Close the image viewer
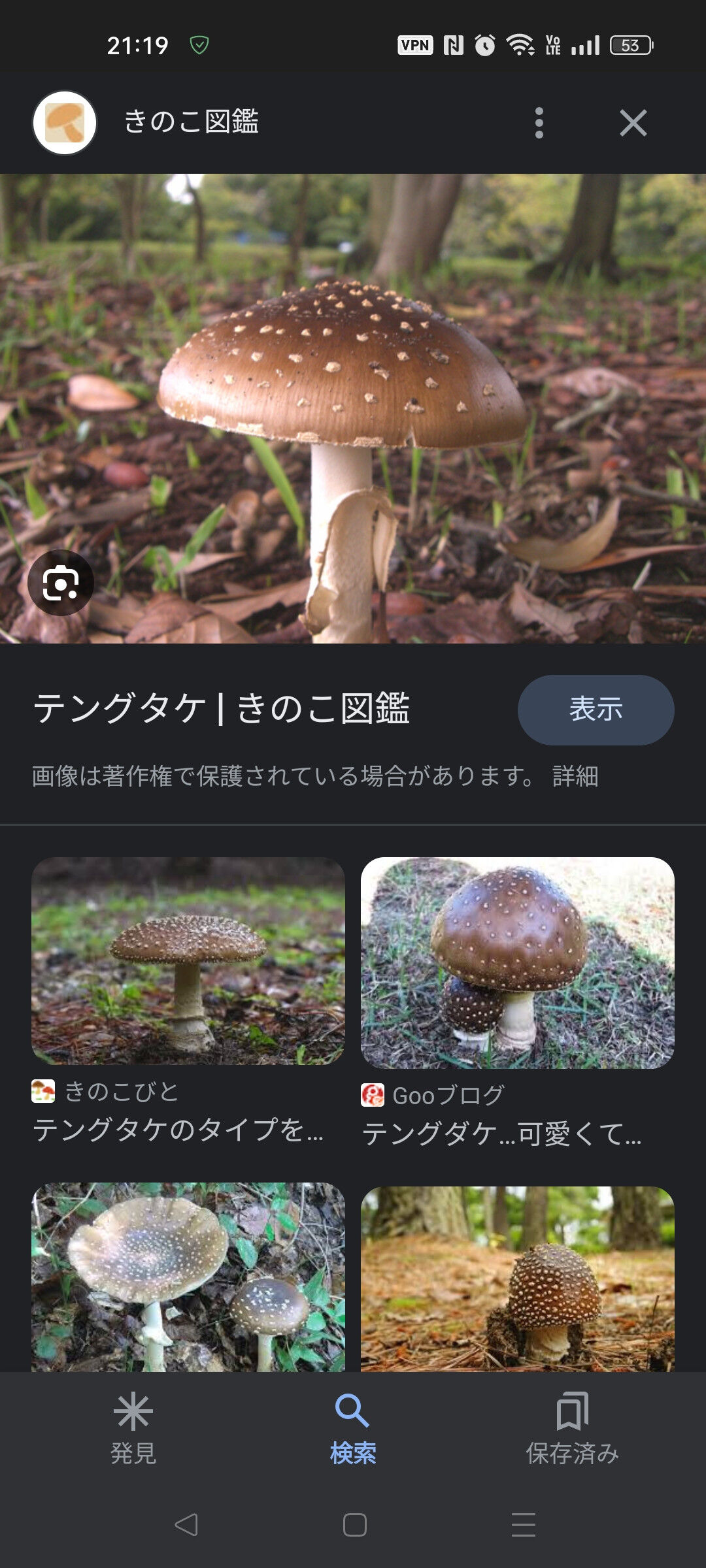 [633, 123]
